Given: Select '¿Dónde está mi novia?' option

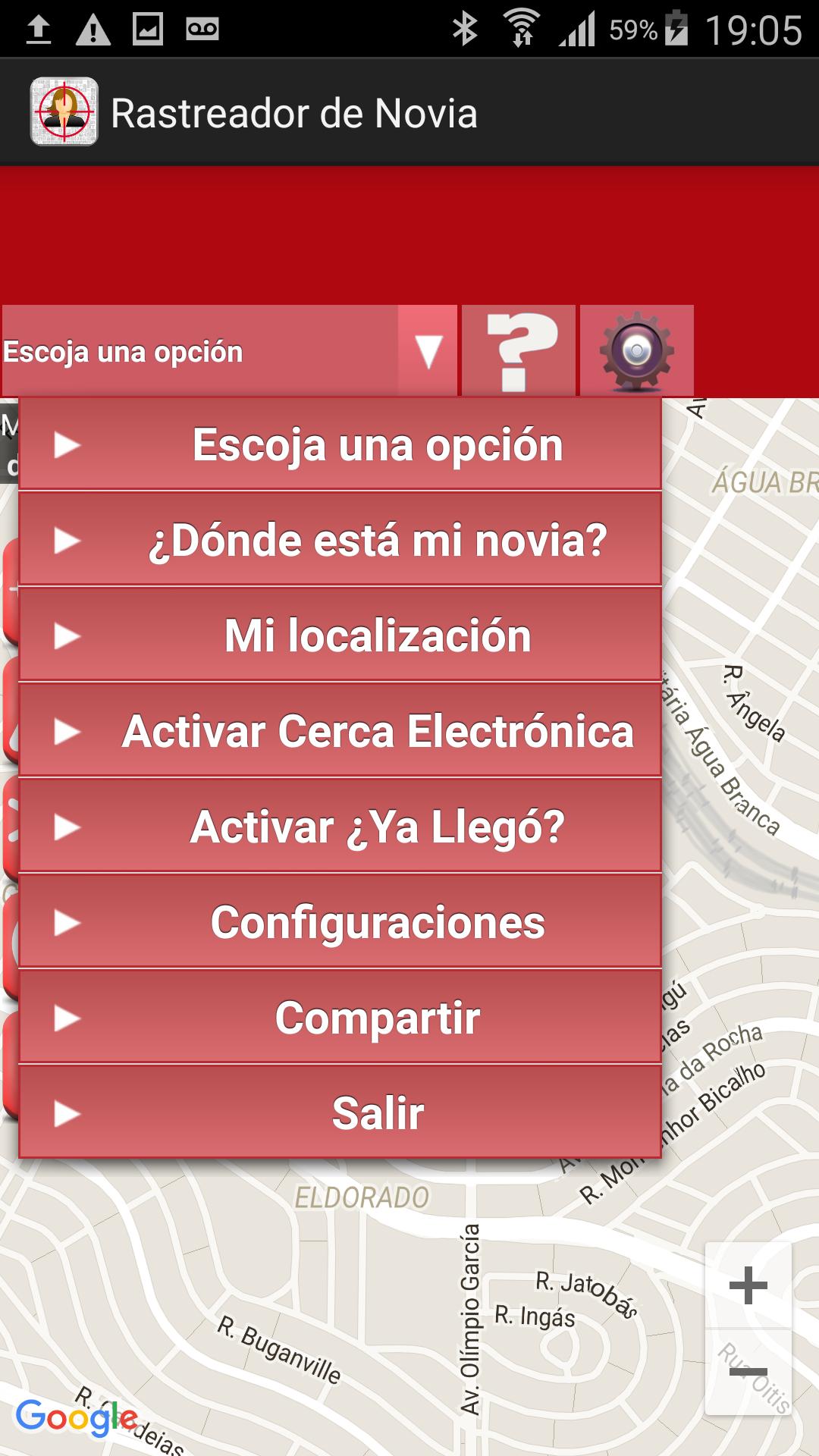Looking at the screenshot, I should (x=340, y=540).
